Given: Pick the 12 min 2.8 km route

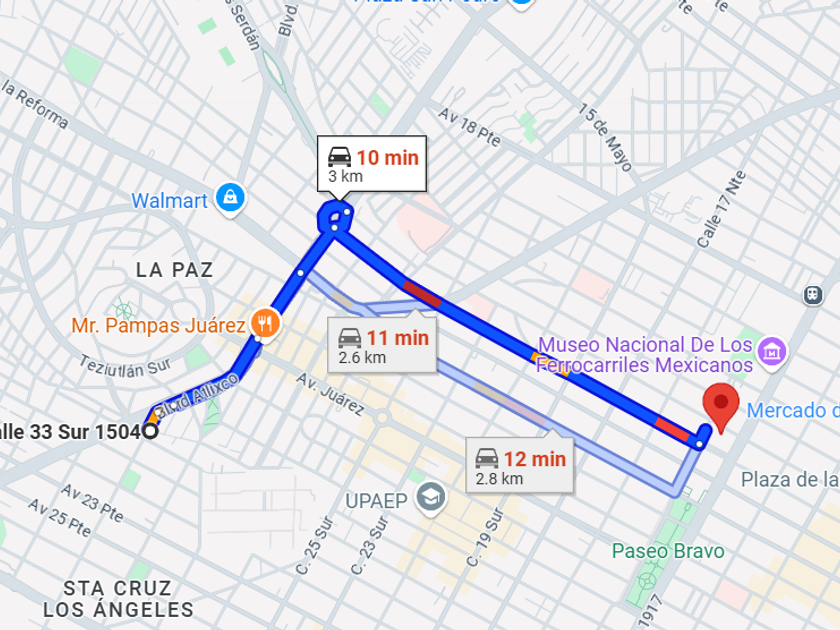Looking at the screenshot, I should (x=520, y=466).
